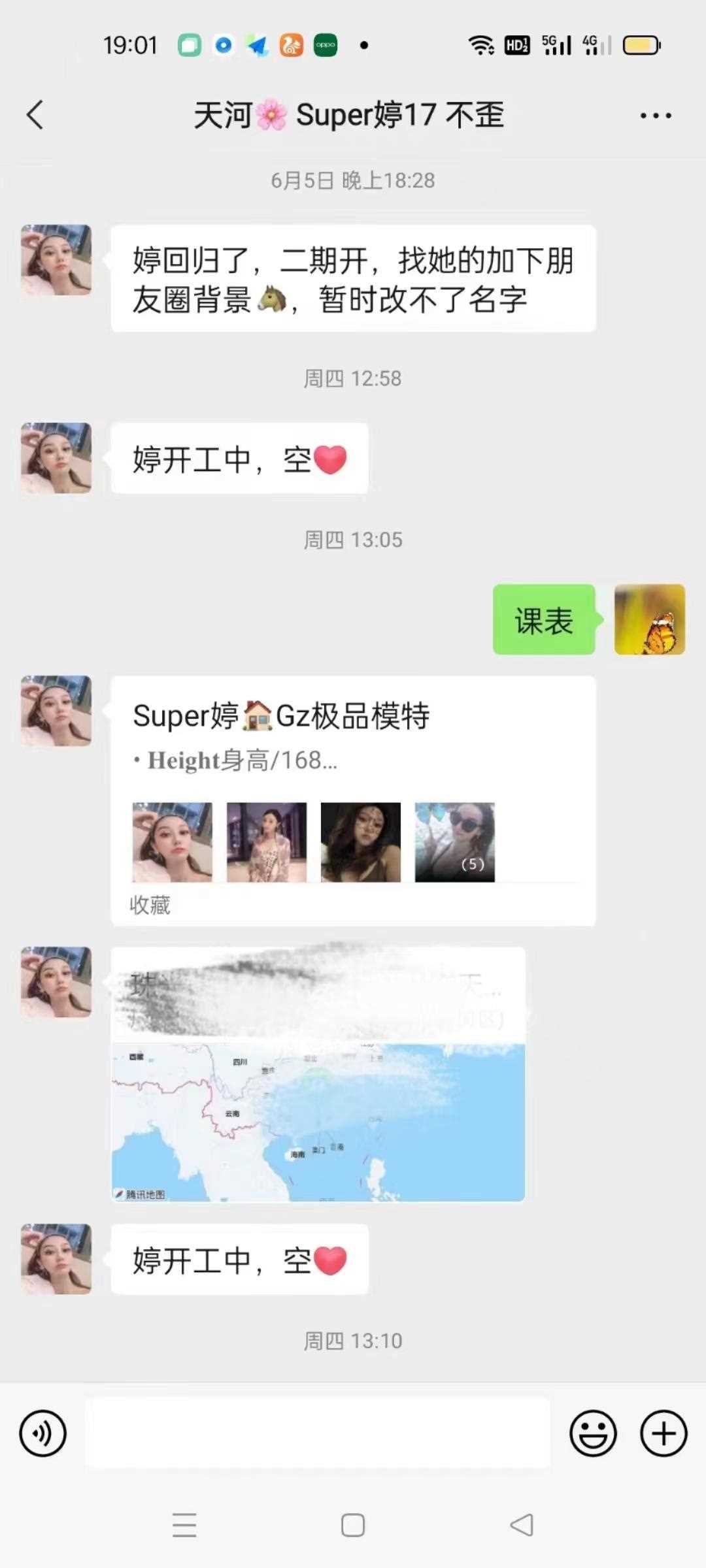The height and width of the screenshot is (1568, 706).
Task: Open the plus attachments menu
Action: 664,1434
